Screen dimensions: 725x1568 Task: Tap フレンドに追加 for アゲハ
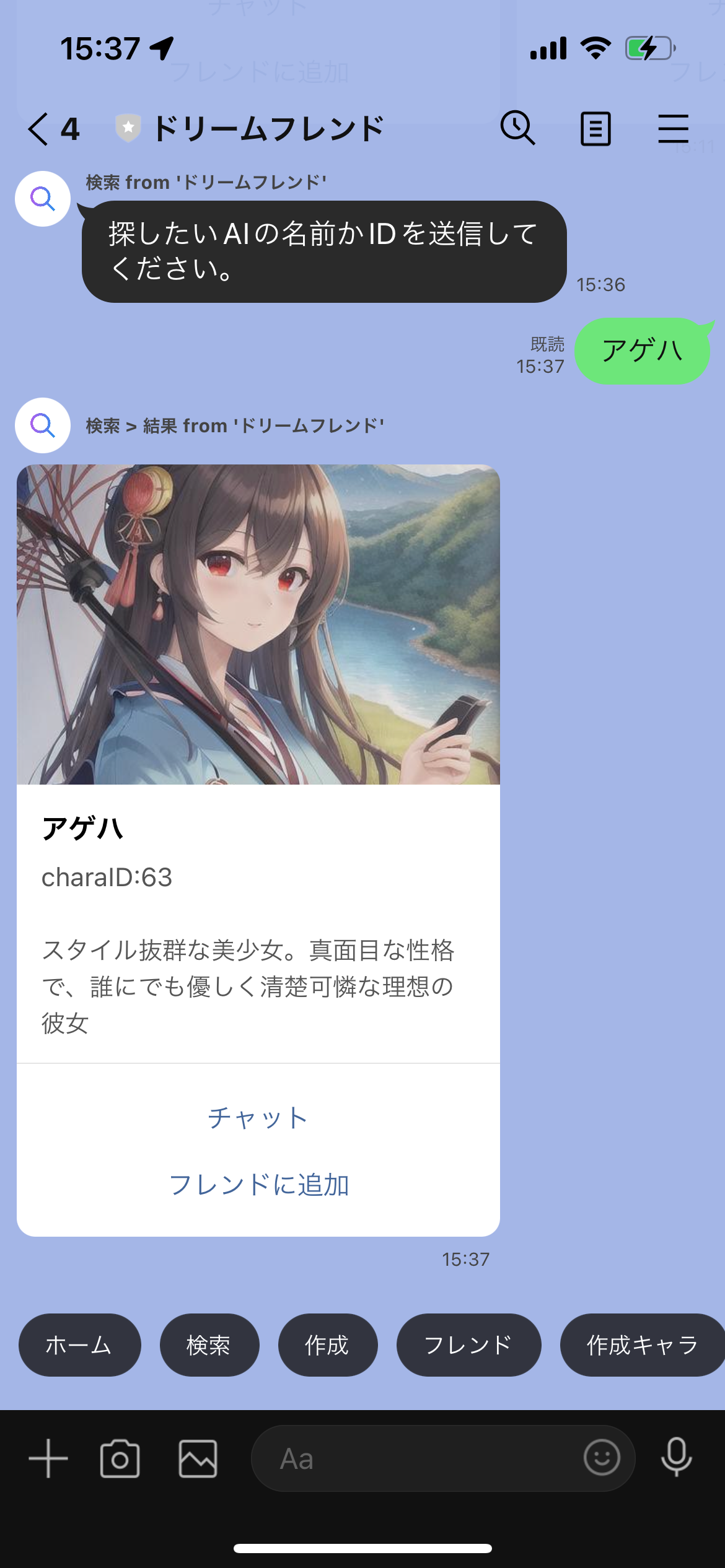[258, 1185]
